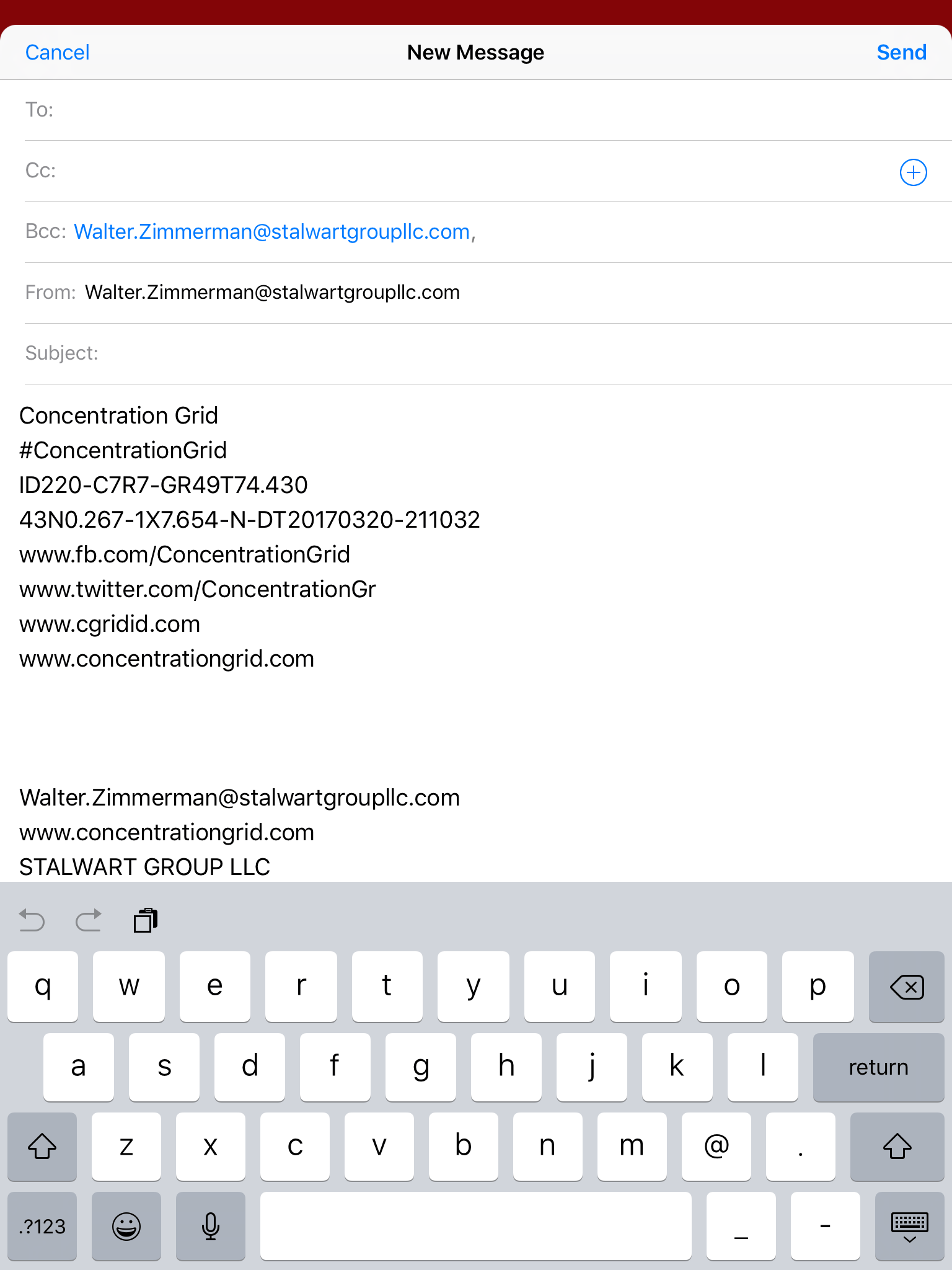Viewport: 952px width, 1270px height.
Task: Start dictation with the microphone key
Action: pyautogui.click(x=211, y=1226)
